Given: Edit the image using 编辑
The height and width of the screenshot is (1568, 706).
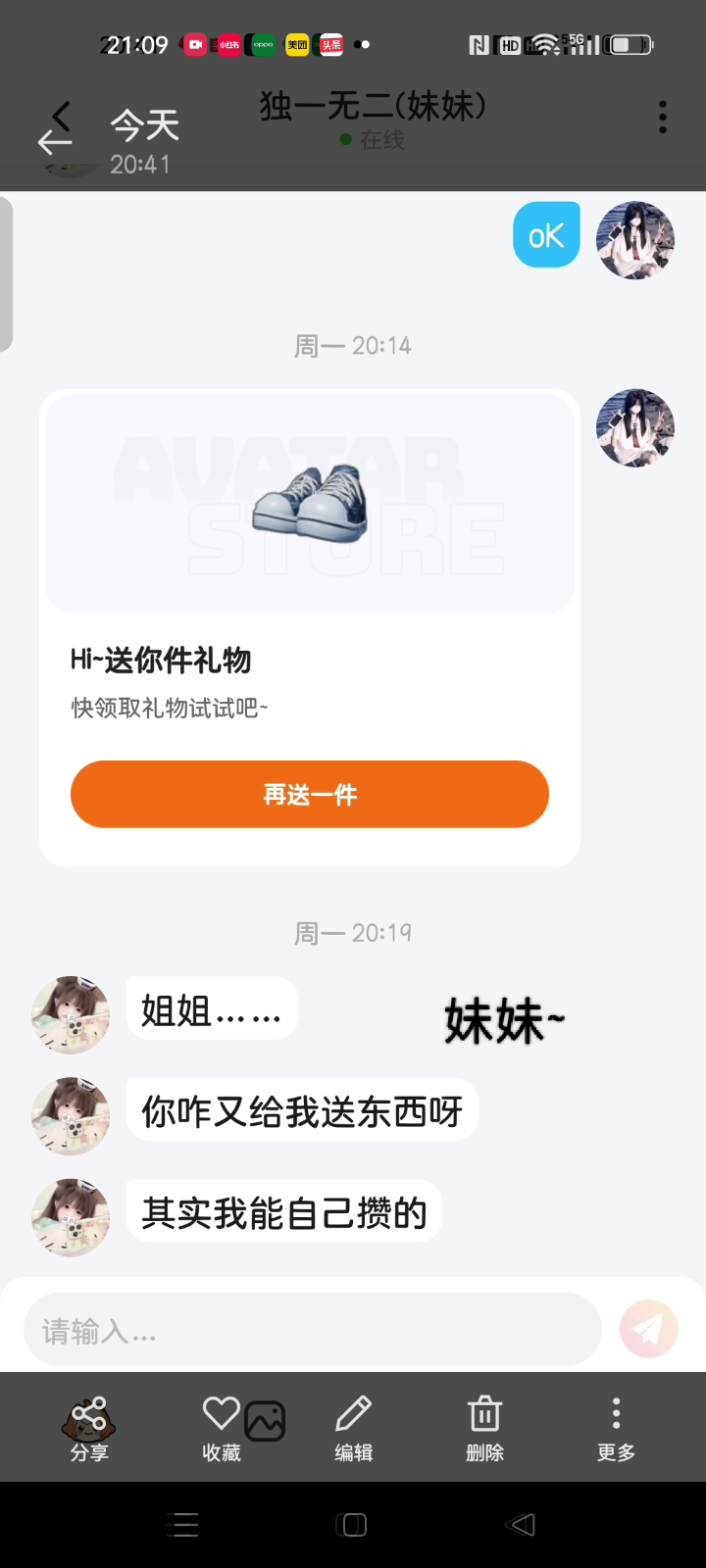Looking at the screenshot, I should (353, 1429).
